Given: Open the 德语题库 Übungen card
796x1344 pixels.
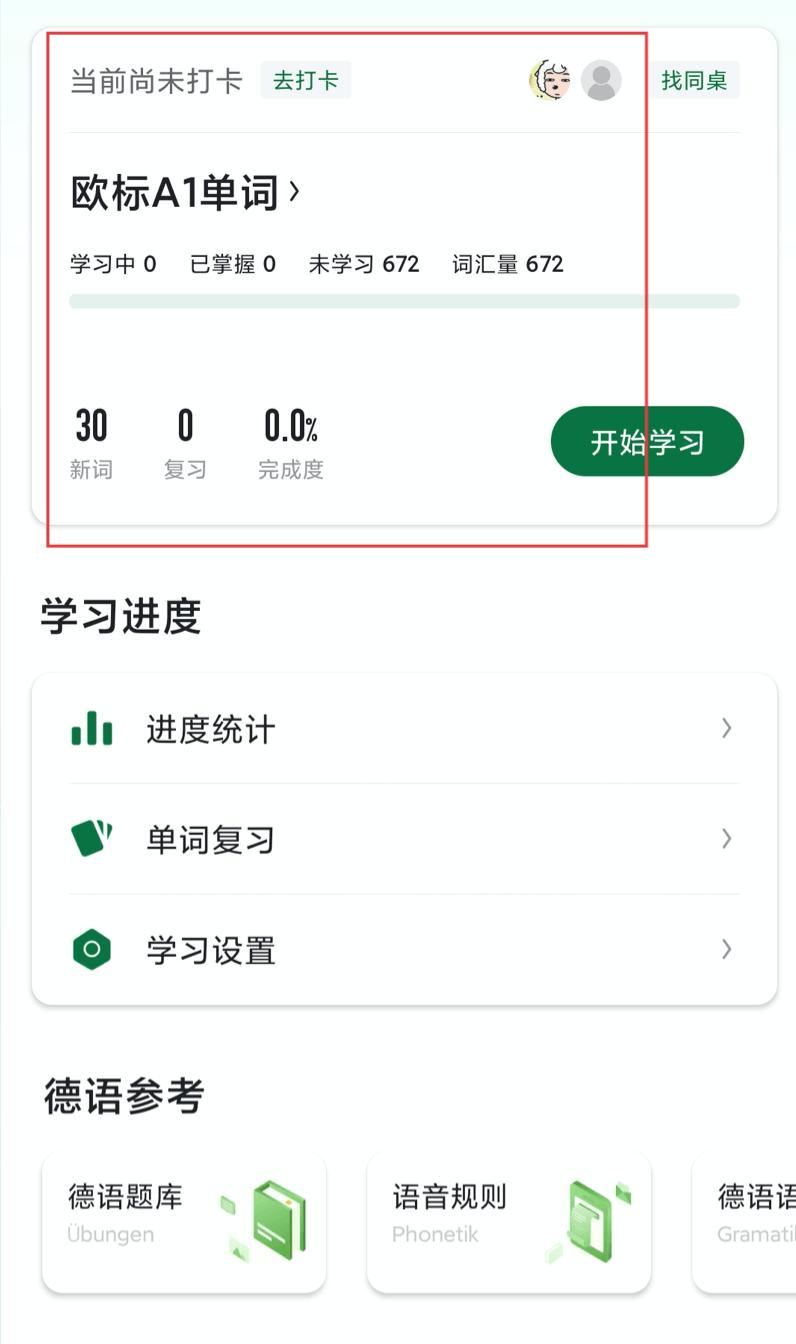Looking at the screenshot, I should tap(184, 1221).
